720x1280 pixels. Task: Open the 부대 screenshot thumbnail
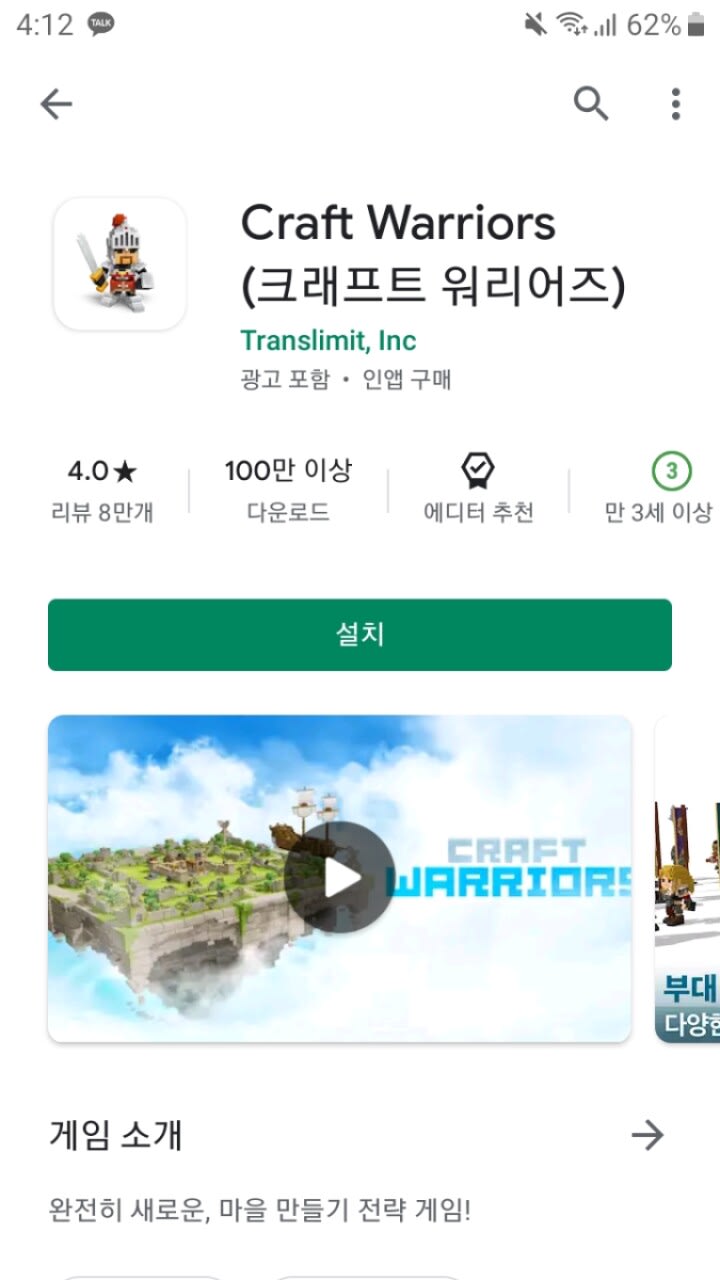pos(688,878)
